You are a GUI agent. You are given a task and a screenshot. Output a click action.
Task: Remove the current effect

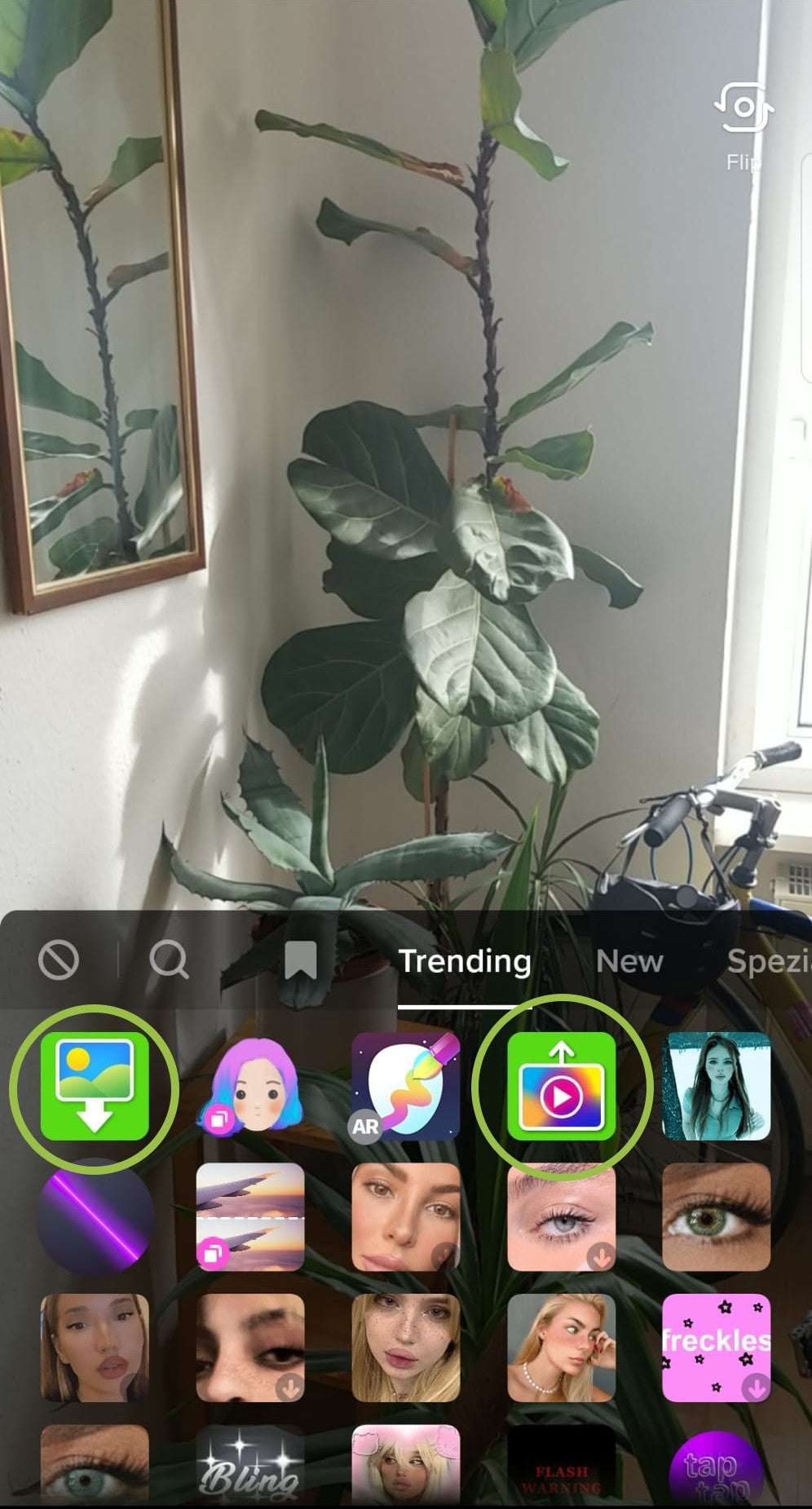59,960
